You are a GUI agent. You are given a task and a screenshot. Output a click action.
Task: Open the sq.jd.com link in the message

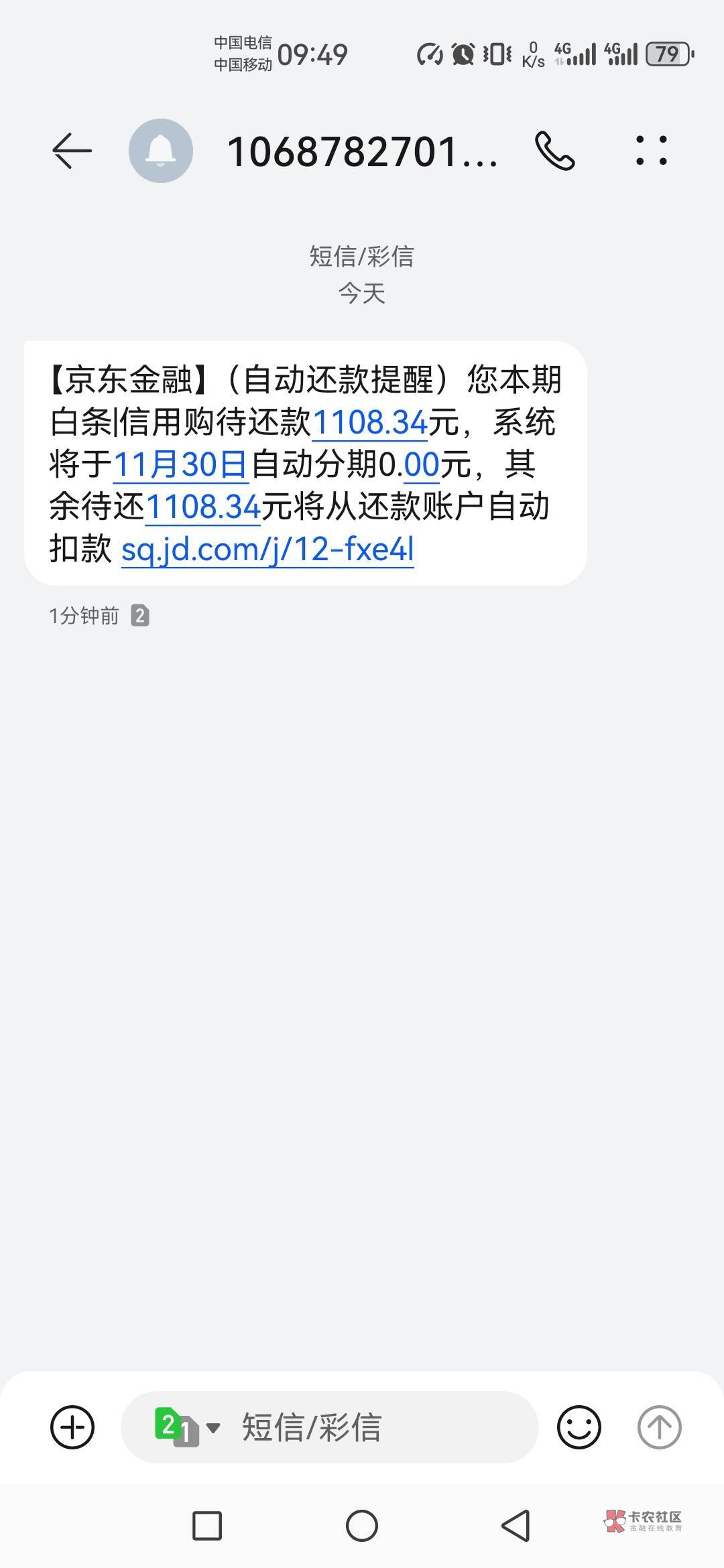(x=267, y=550)
